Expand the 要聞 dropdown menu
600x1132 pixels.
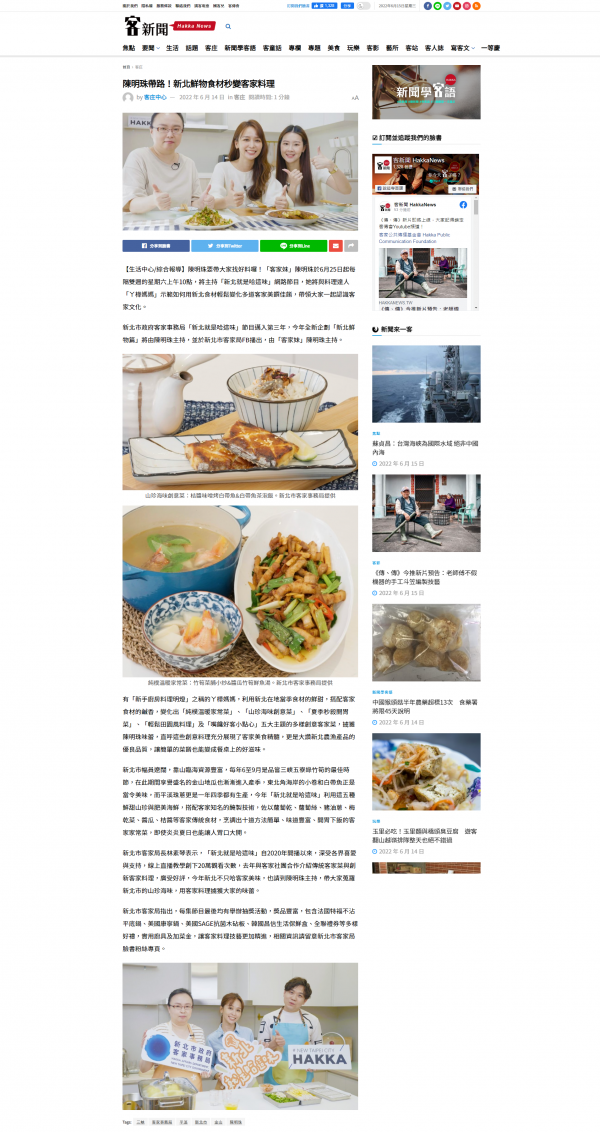pyautogui.click(x=150, y=48)
